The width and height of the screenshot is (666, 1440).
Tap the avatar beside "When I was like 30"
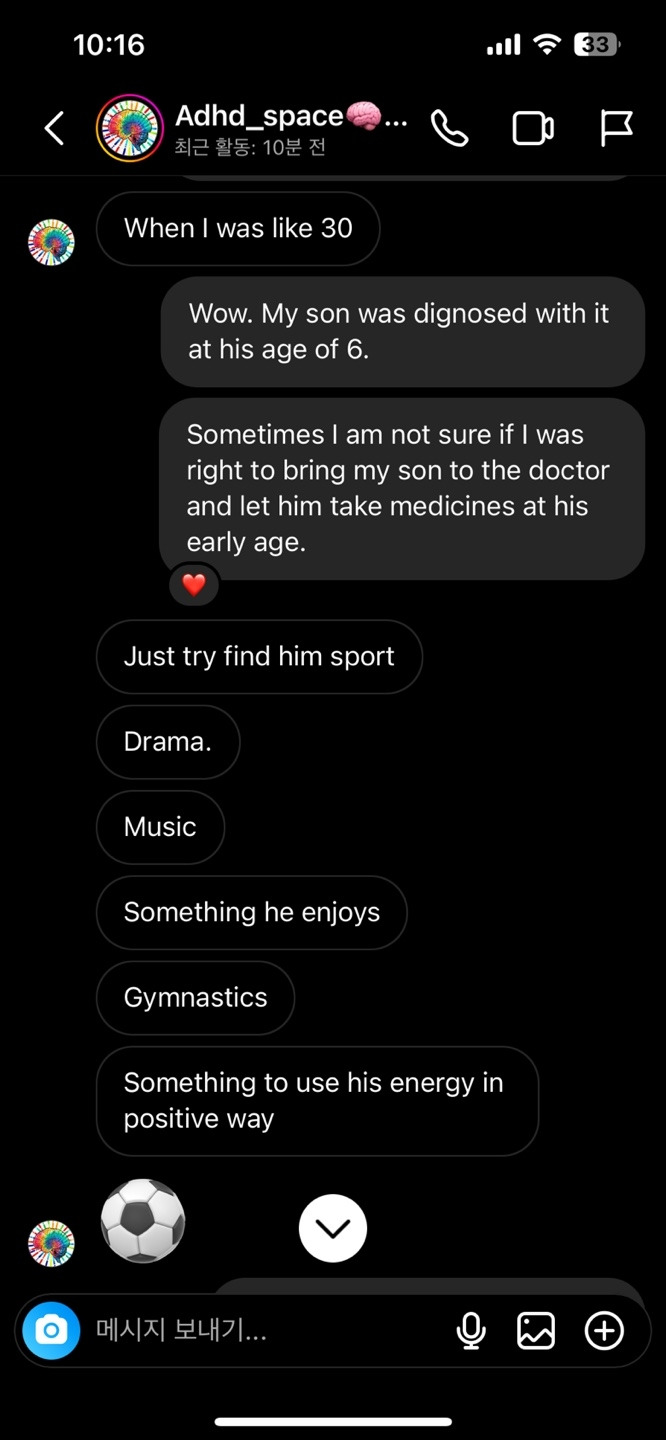click(51, 242)
